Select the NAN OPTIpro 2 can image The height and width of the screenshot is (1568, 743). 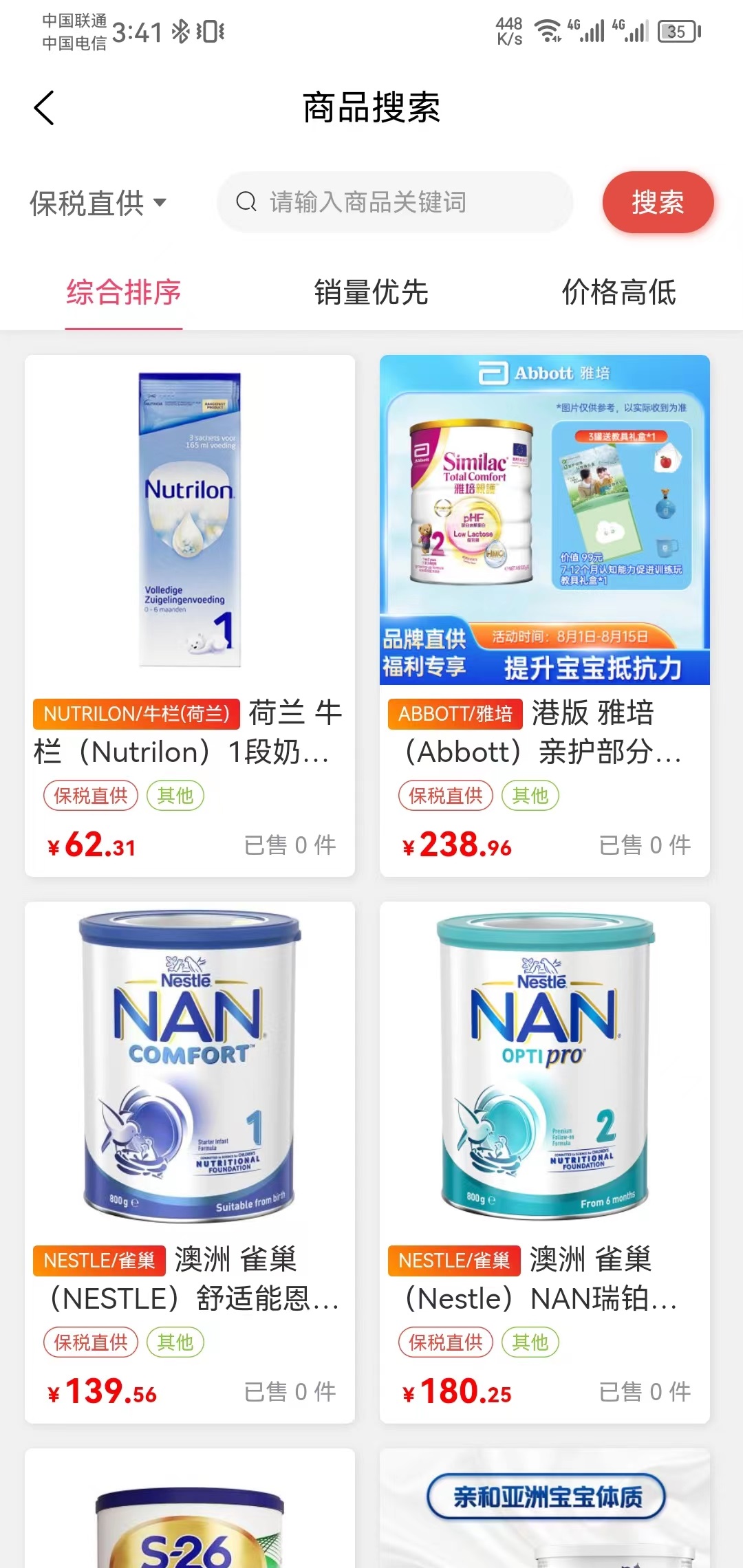pyautogui.click(x=543, y=1066)
